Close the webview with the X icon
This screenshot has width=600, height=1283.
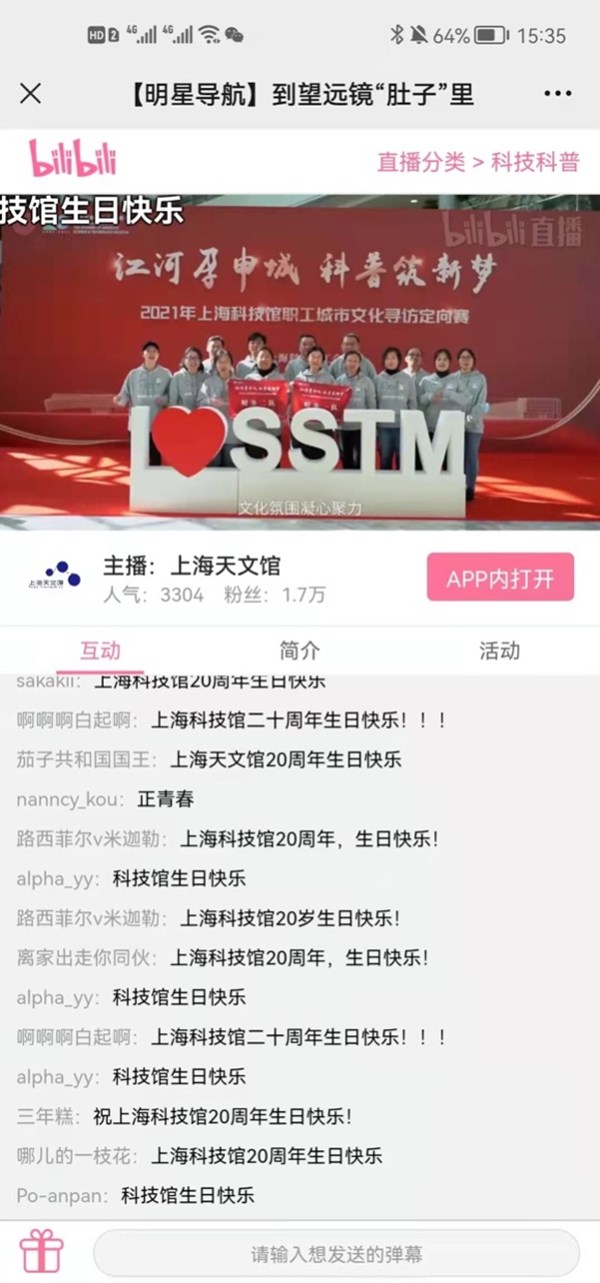click(x=31, y=94)
